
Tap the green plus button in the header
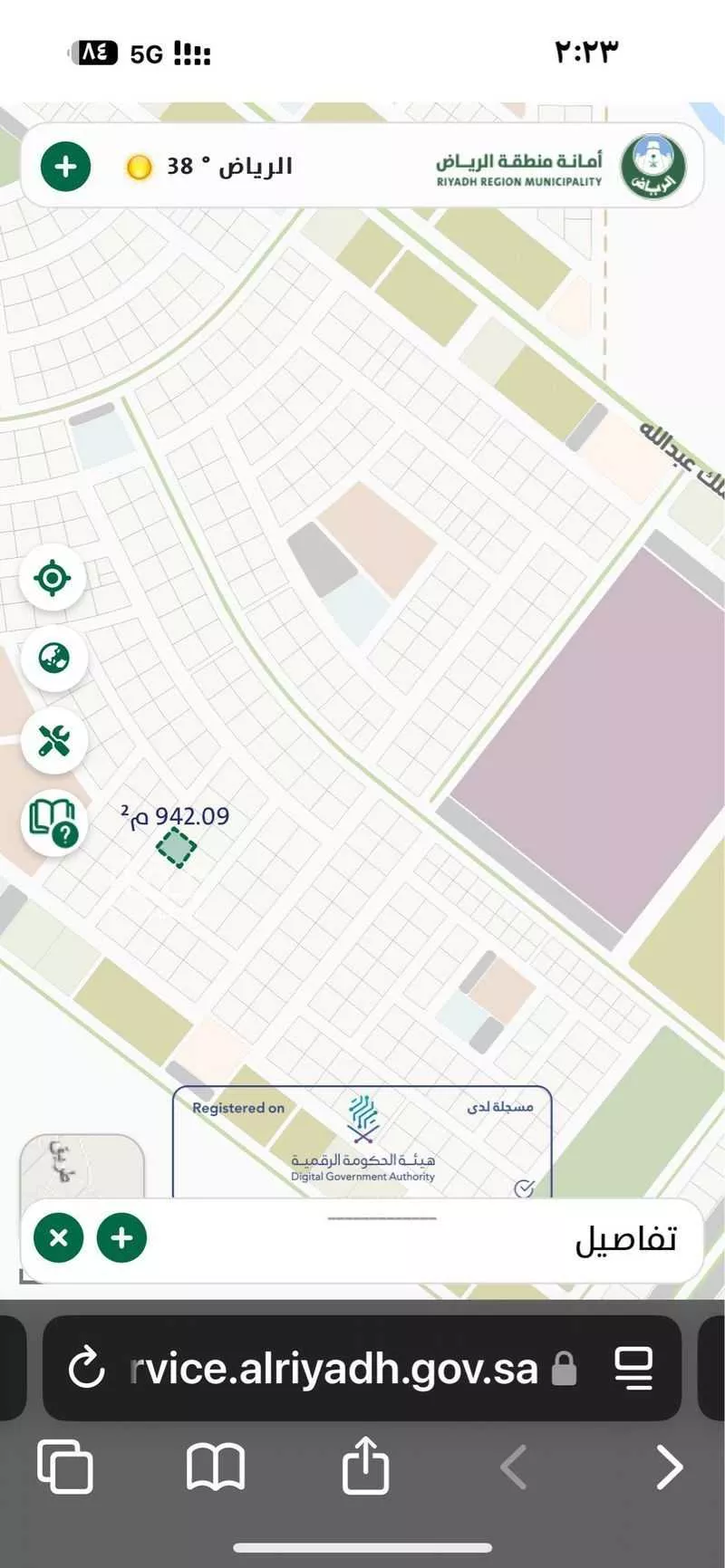66,167
